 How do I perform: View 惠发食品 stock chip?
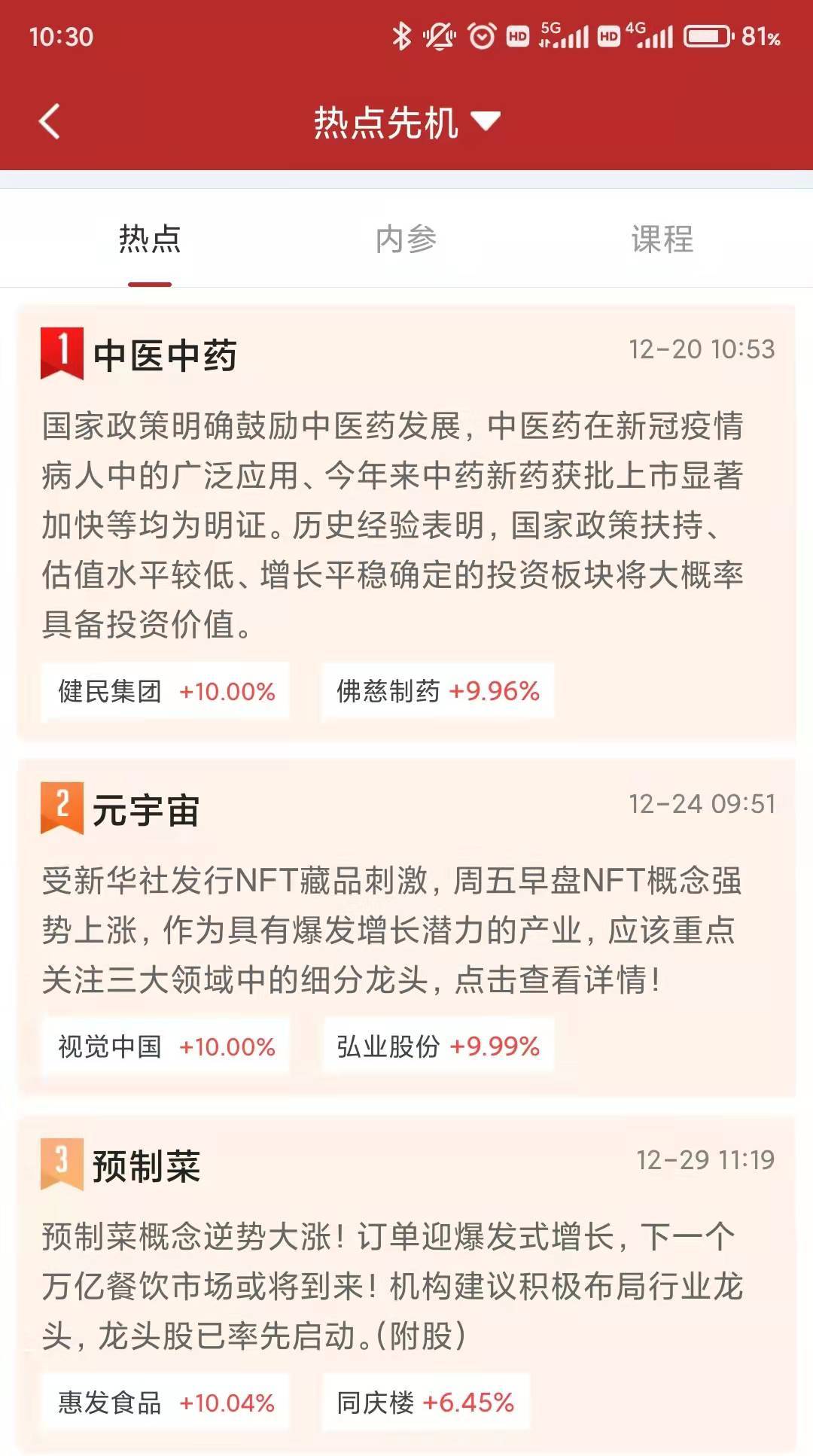coord(166,1403)
